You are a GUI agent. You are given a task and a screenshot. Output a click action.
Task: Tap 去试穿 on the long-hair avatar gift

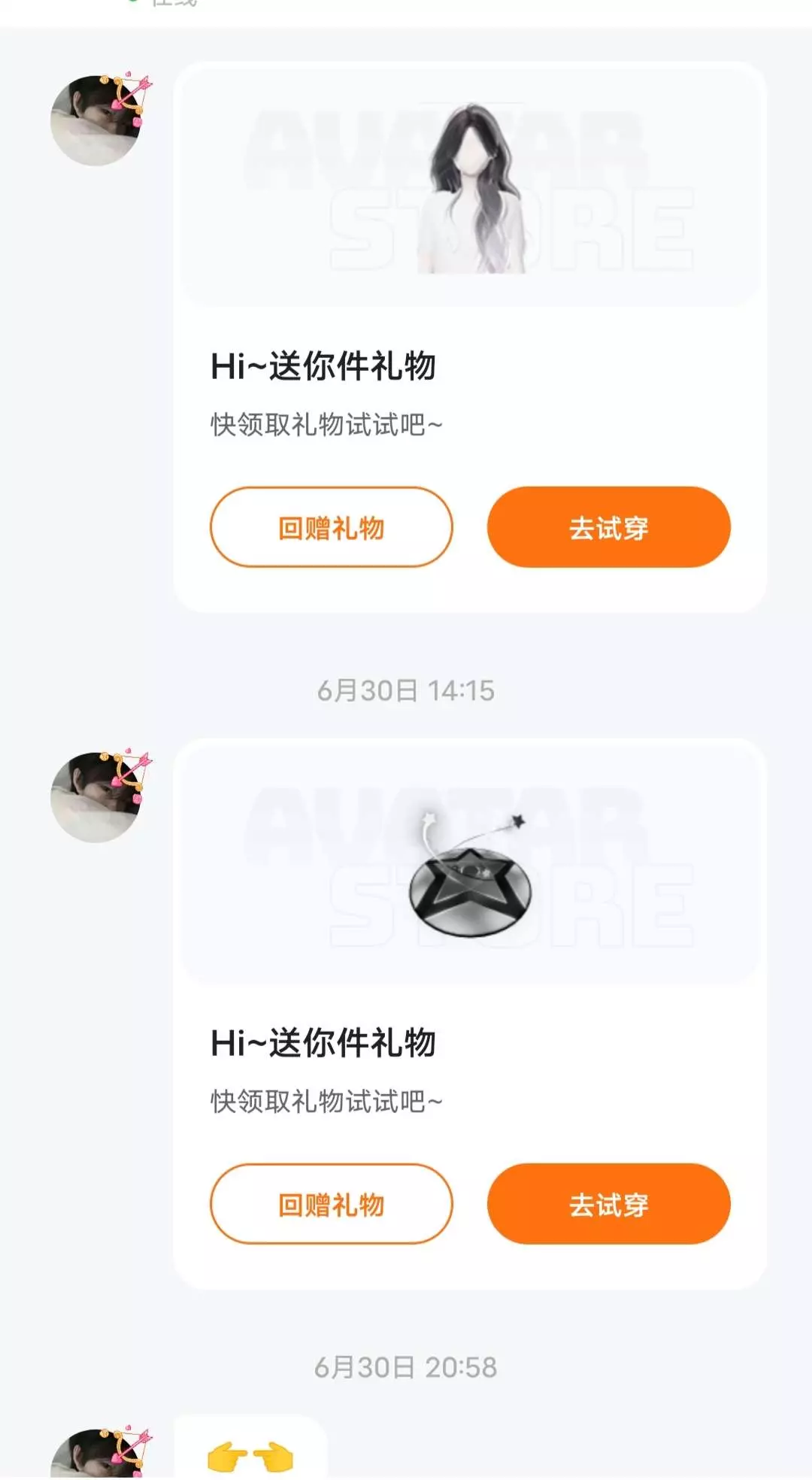click(x=608, y=527)
